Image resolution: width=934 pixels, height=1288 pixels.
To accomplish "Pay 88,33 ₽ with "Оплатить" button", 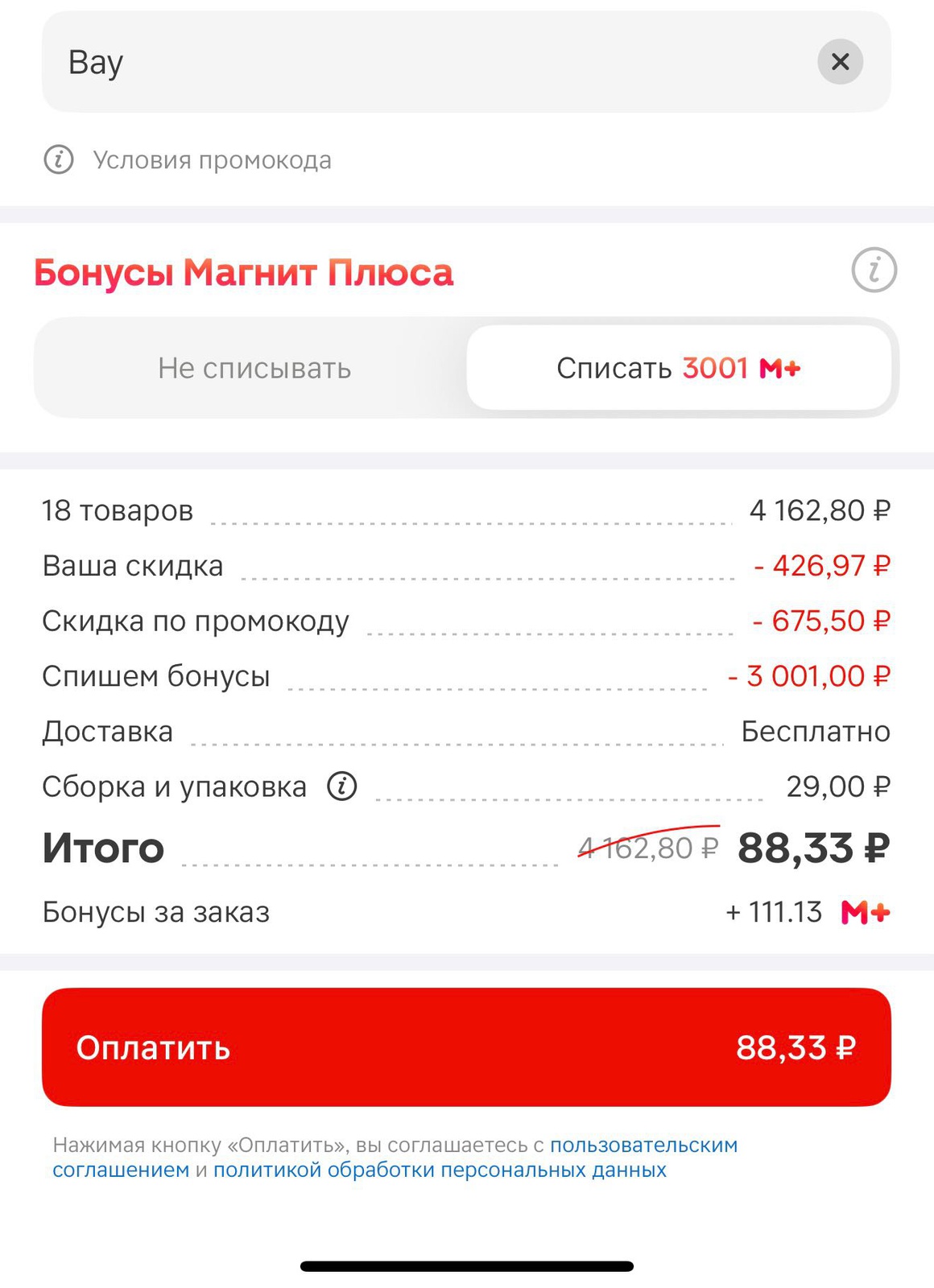I will tap(466, 1046).
